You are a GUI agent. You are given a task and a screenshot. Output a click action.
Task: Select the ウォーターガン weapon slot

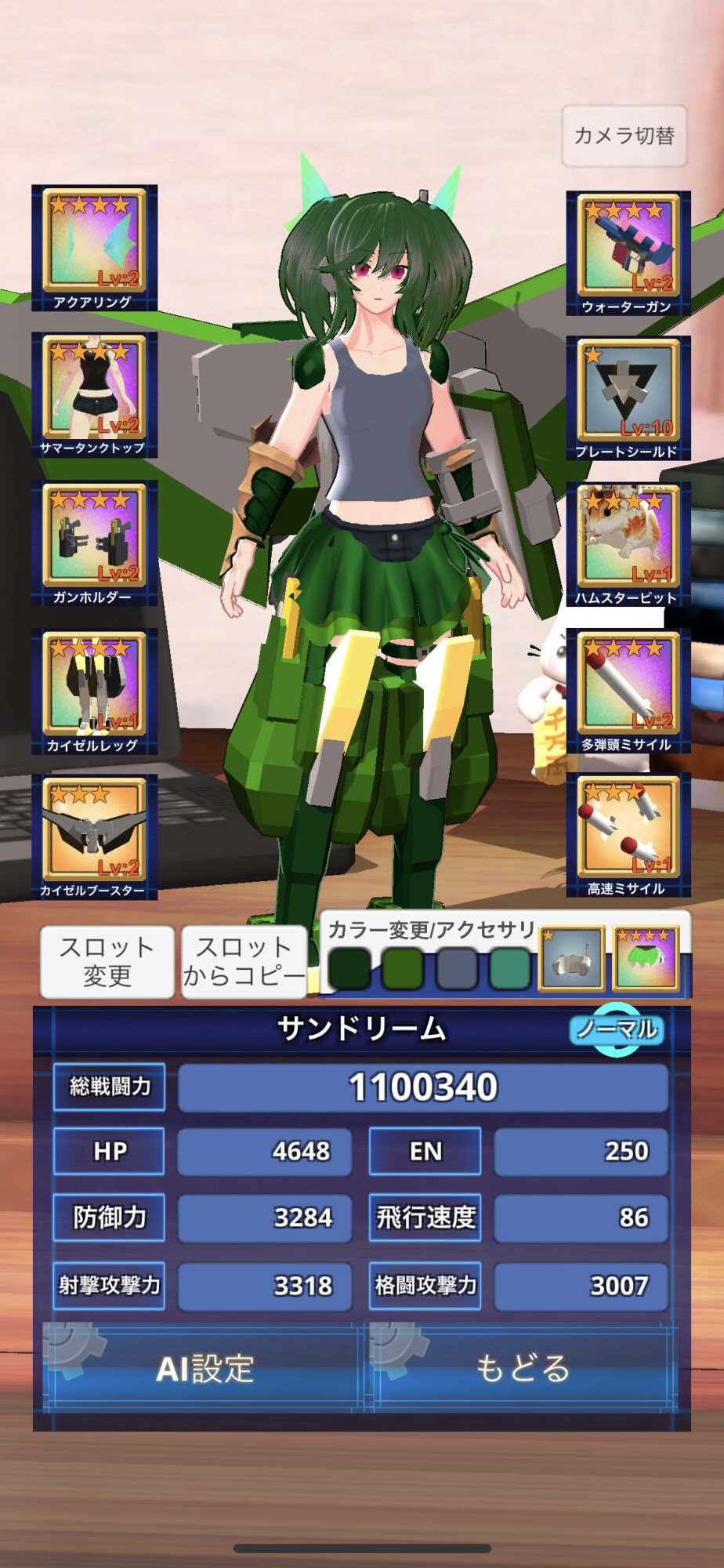[x=628, y=253]
